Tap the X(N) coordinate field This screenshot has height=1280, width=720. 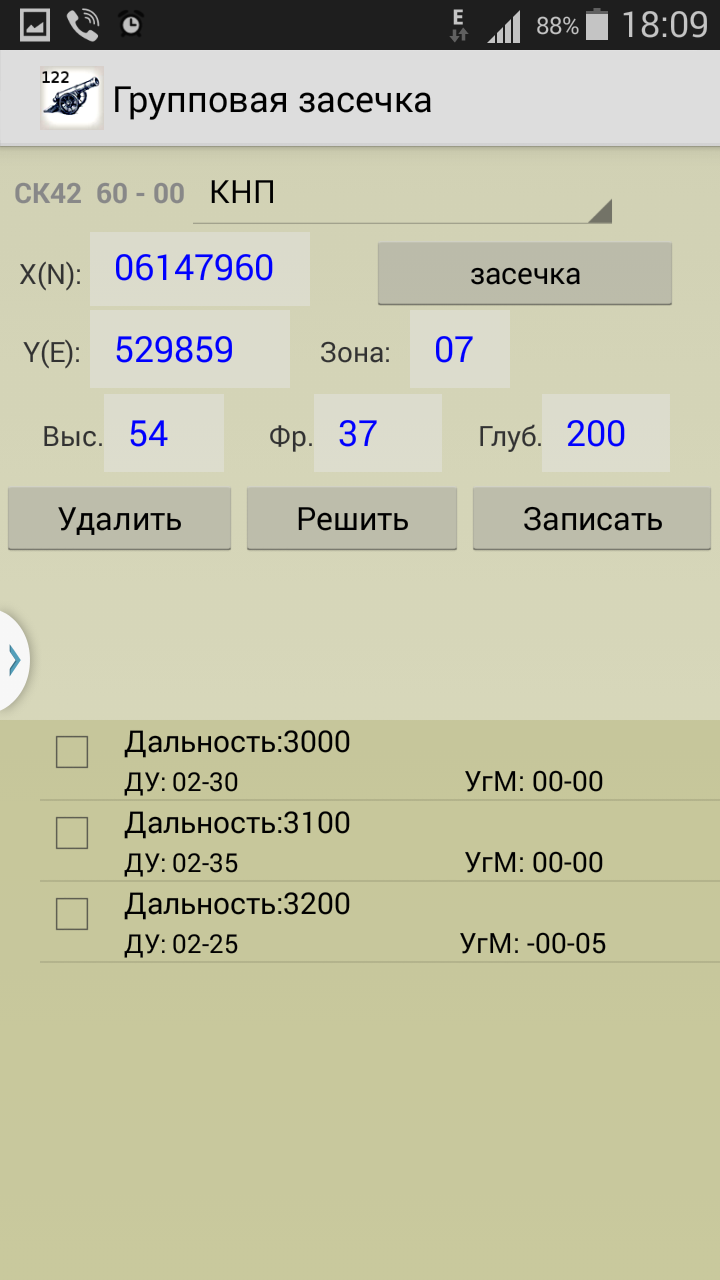pyautogui.click(x=200, y=269)
